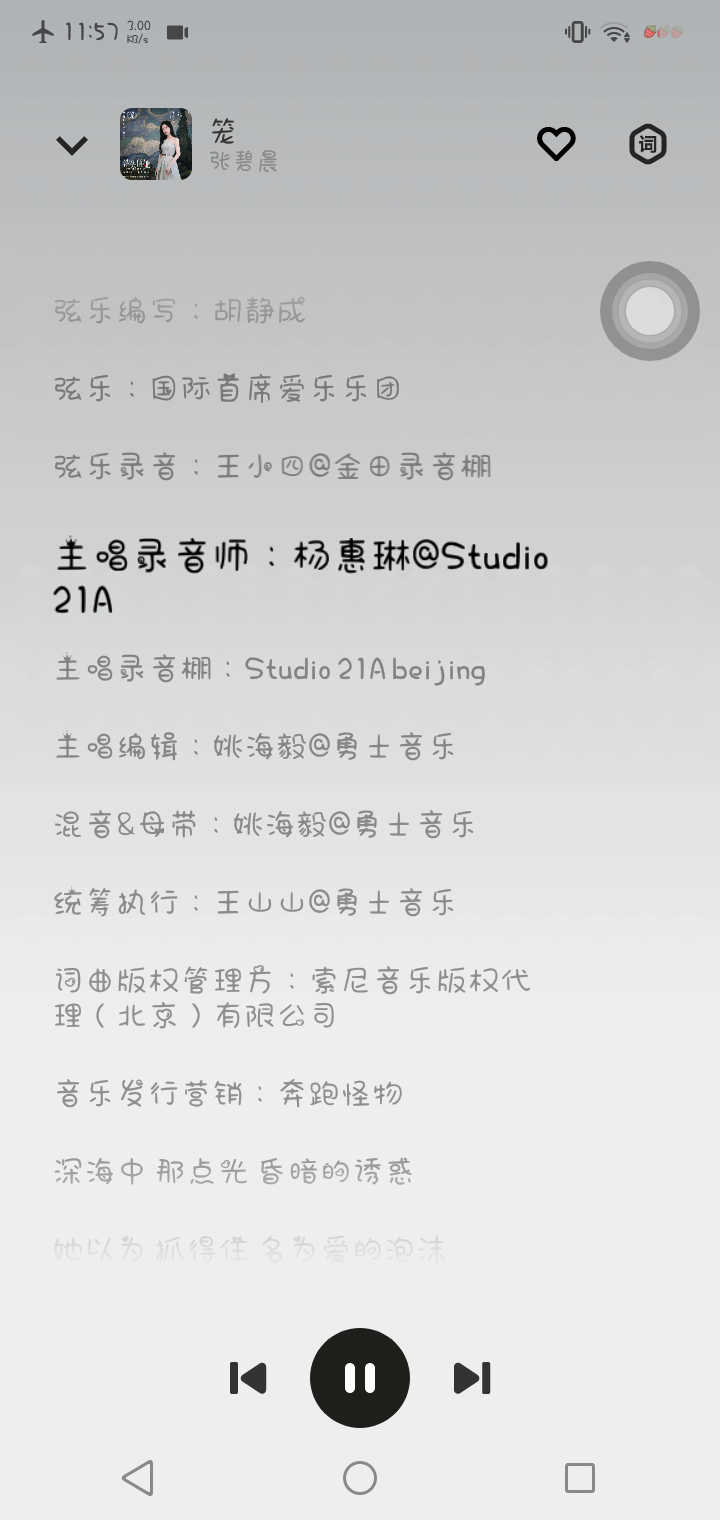Viewport: 720px width, 1520px height.
Task: Tap the floating assistive circle button
Action: (649, 311)
